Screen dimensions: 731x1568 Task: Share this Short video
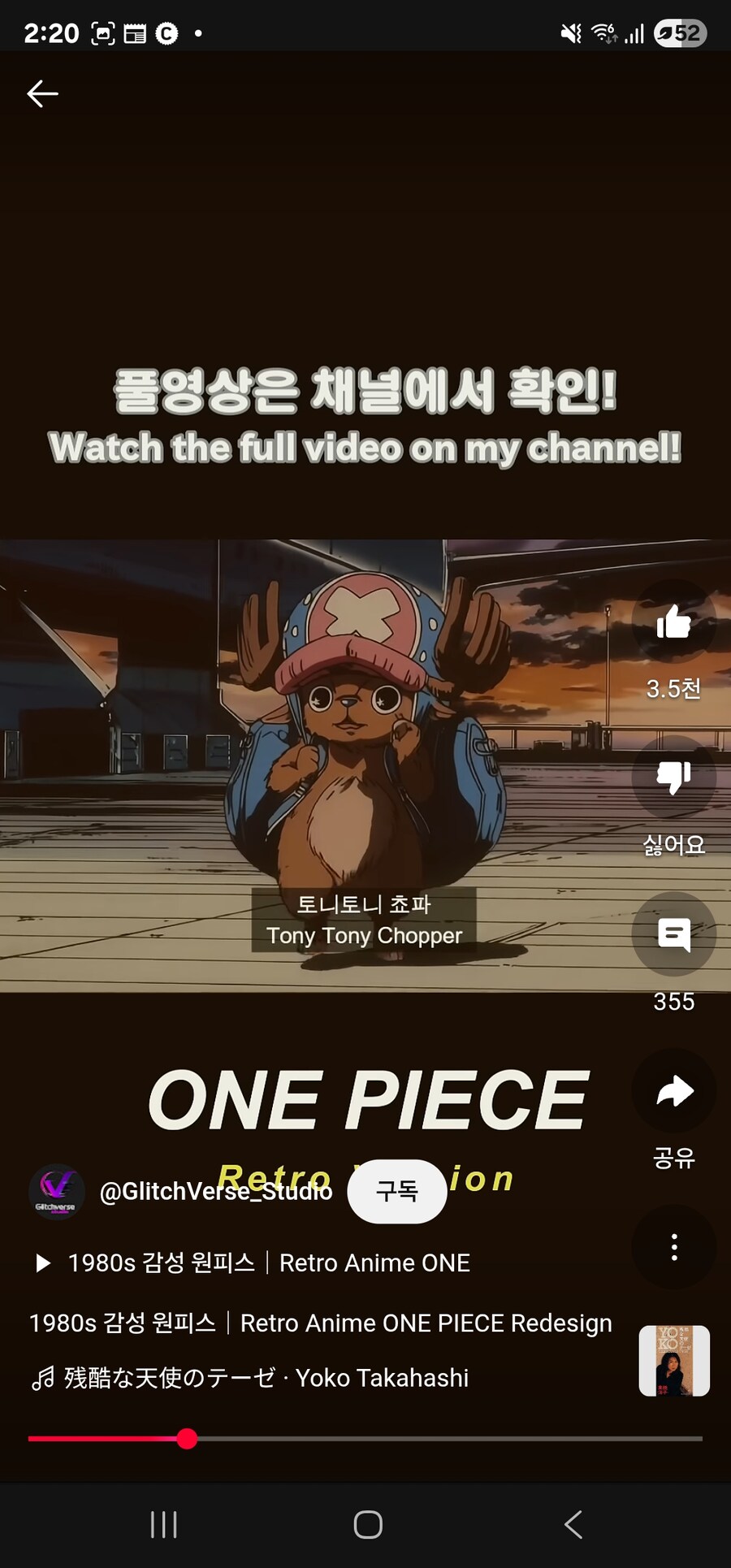point(673,1091)
